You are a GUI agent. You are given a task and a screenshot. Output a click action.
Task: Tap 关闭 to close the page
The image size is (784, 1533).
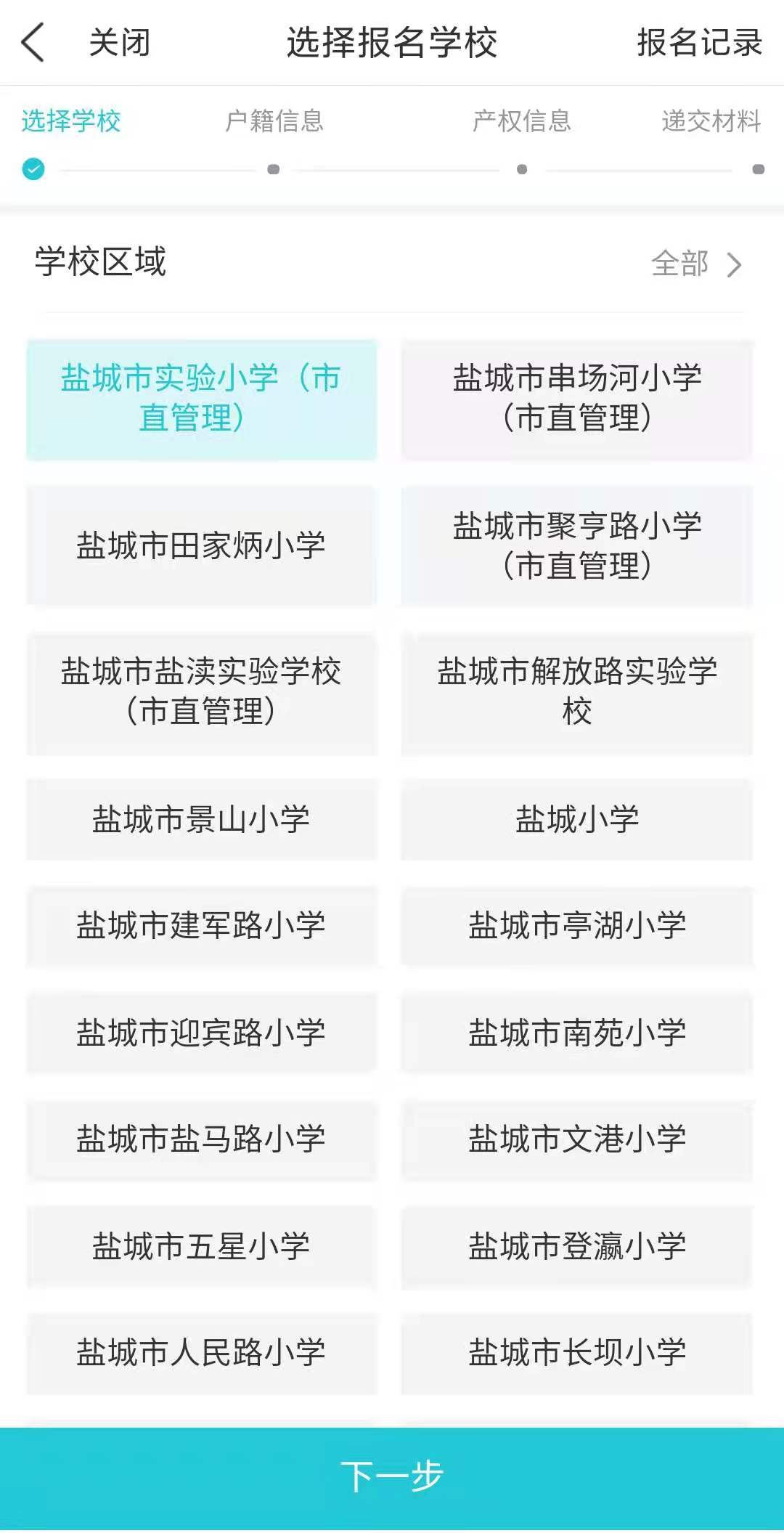(119, 42)
